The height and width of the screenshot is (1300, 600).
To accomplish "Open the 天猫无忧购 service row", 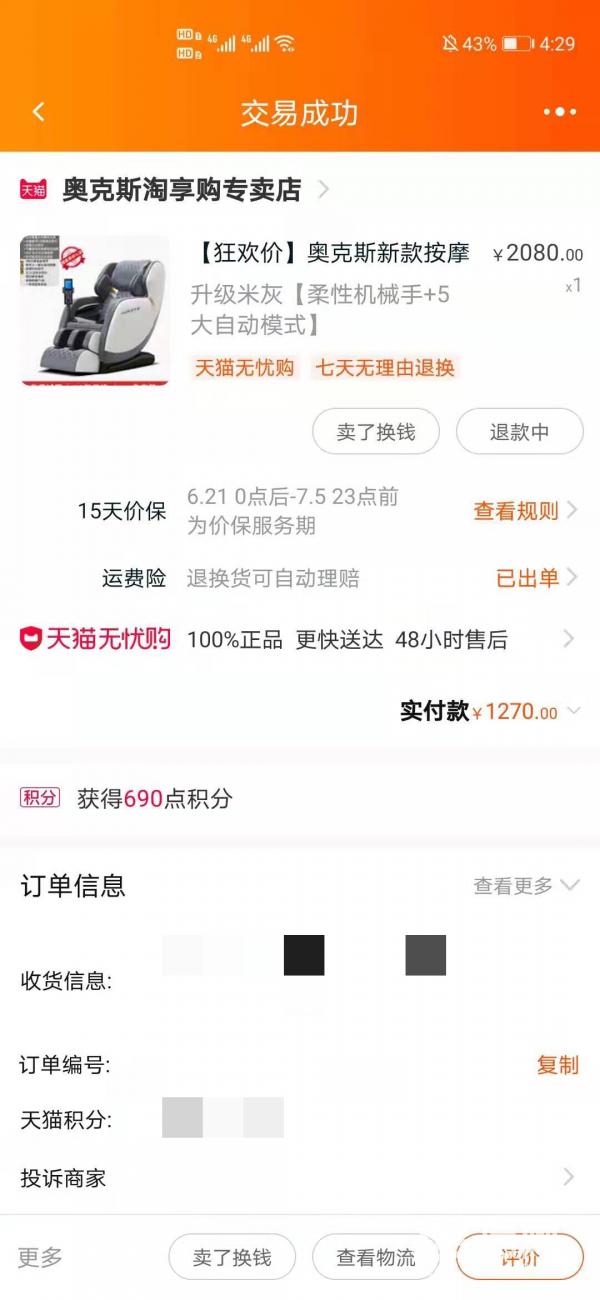I will [300, 640].
